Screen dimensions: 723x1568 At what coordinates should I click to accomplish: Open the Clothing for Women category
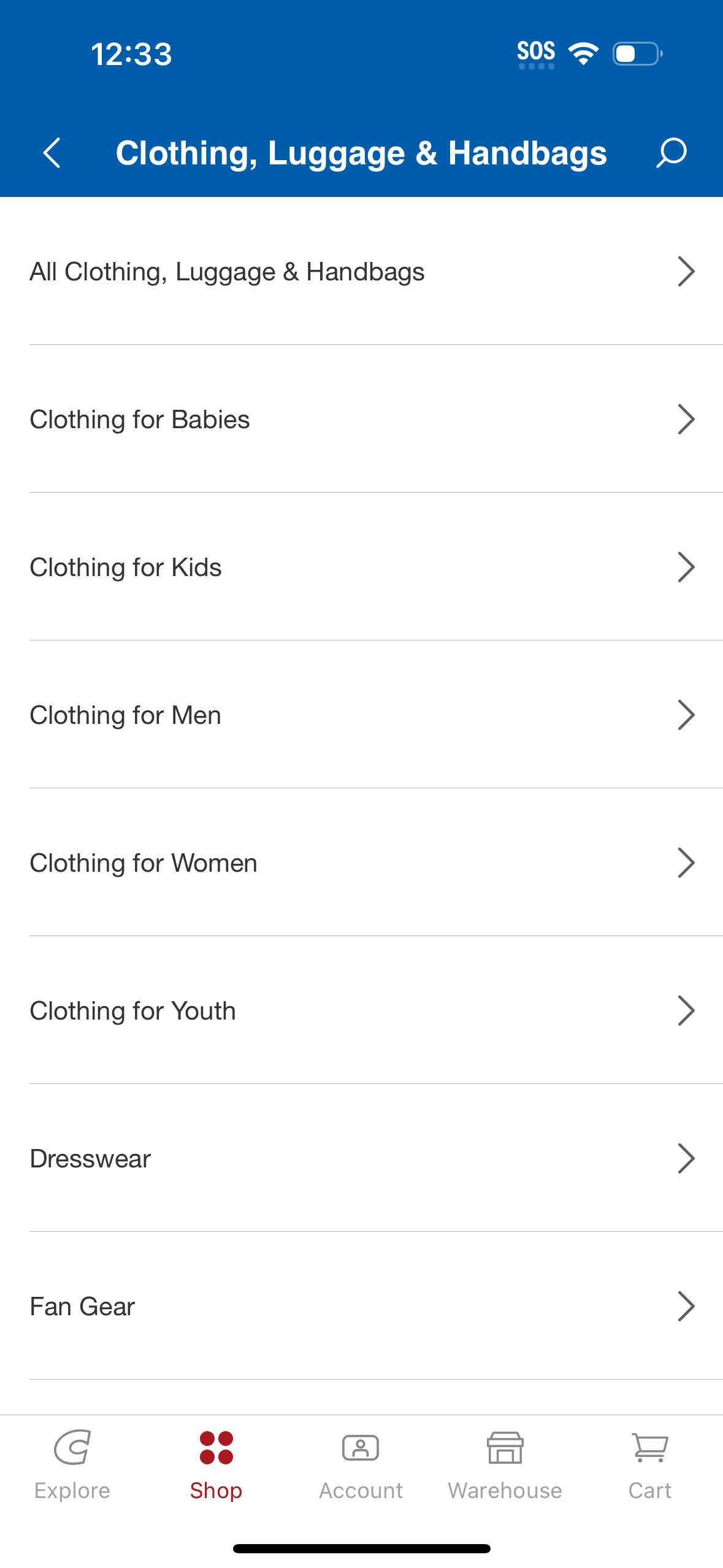(x=361, y=862)
